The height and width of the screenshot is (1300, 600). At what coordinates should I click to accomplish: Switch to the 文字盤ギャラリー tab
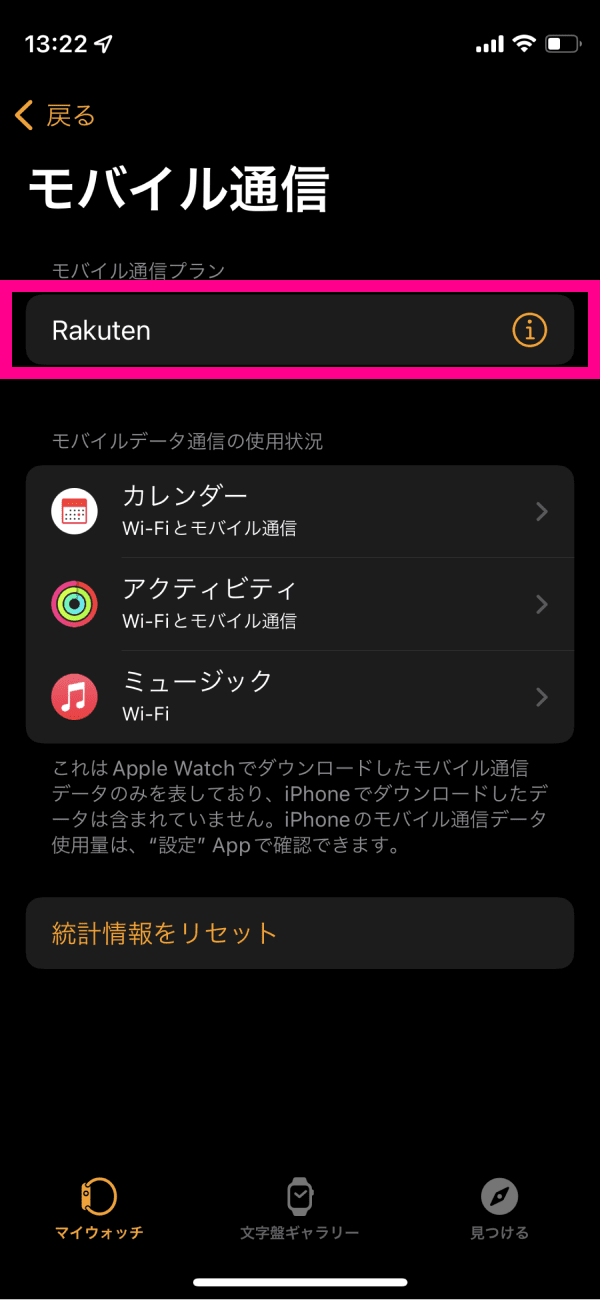tap(300, 1208)
